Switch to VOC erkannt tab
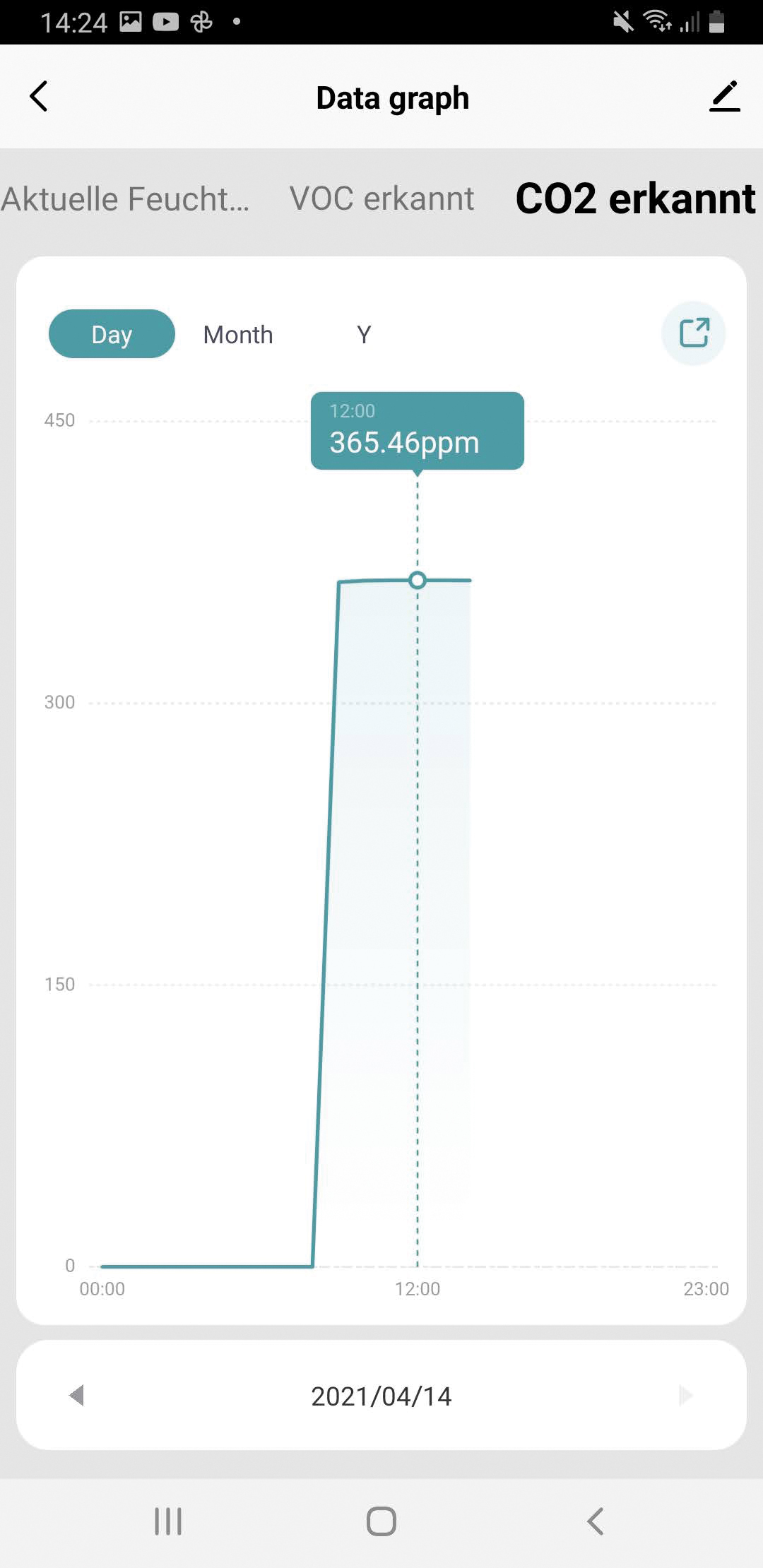763x1568 pixels. click(x=381, y=198)
